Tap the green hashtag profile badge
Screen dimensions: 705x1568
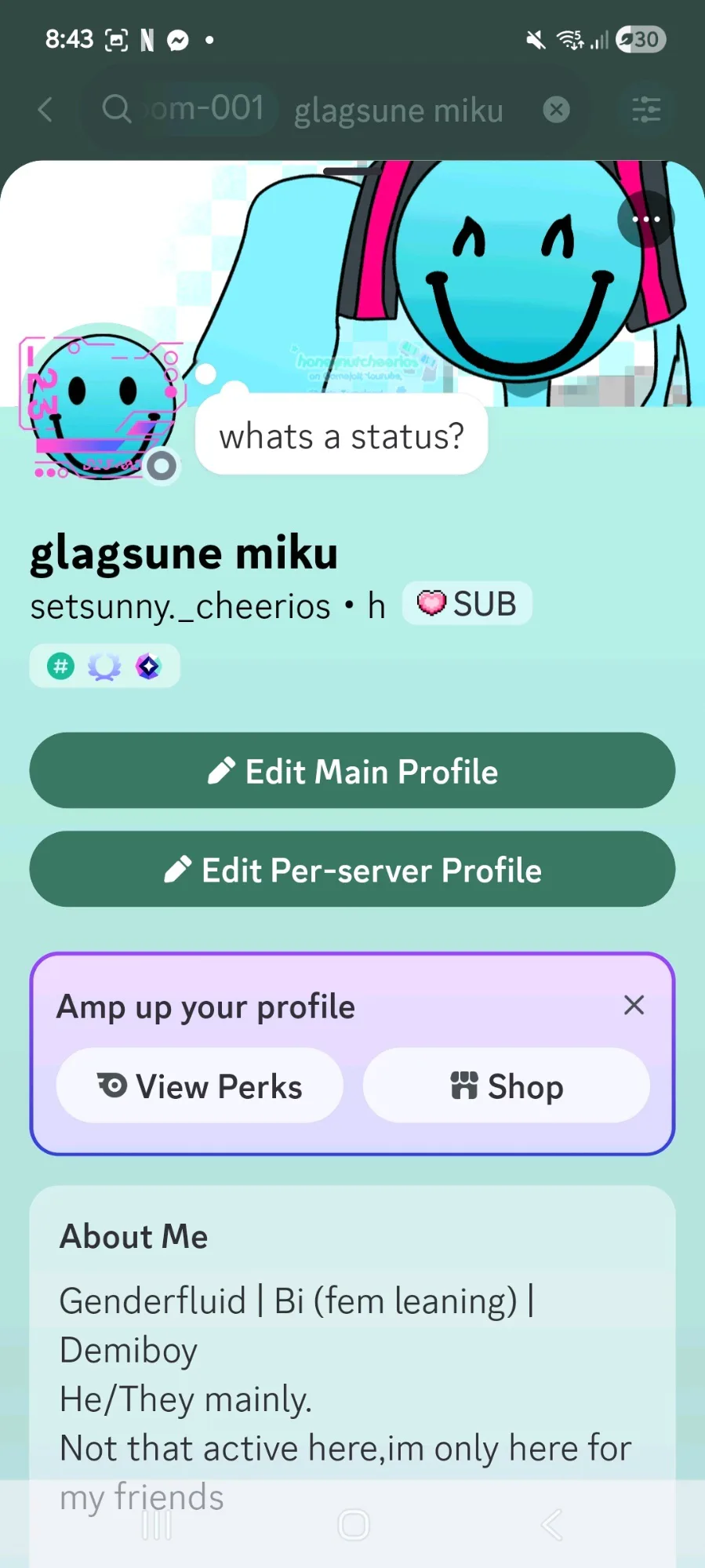(x=61, y=667)
